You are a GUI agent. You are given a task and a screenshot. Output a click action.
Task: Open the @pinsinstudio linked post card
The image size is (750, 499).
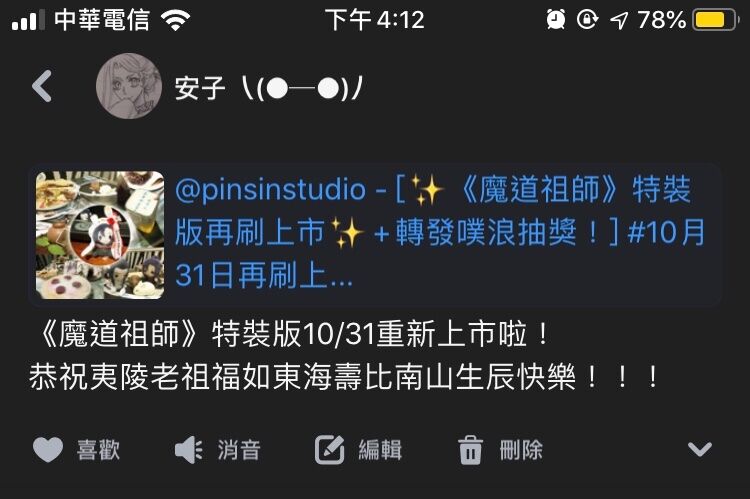click(375, 234)
